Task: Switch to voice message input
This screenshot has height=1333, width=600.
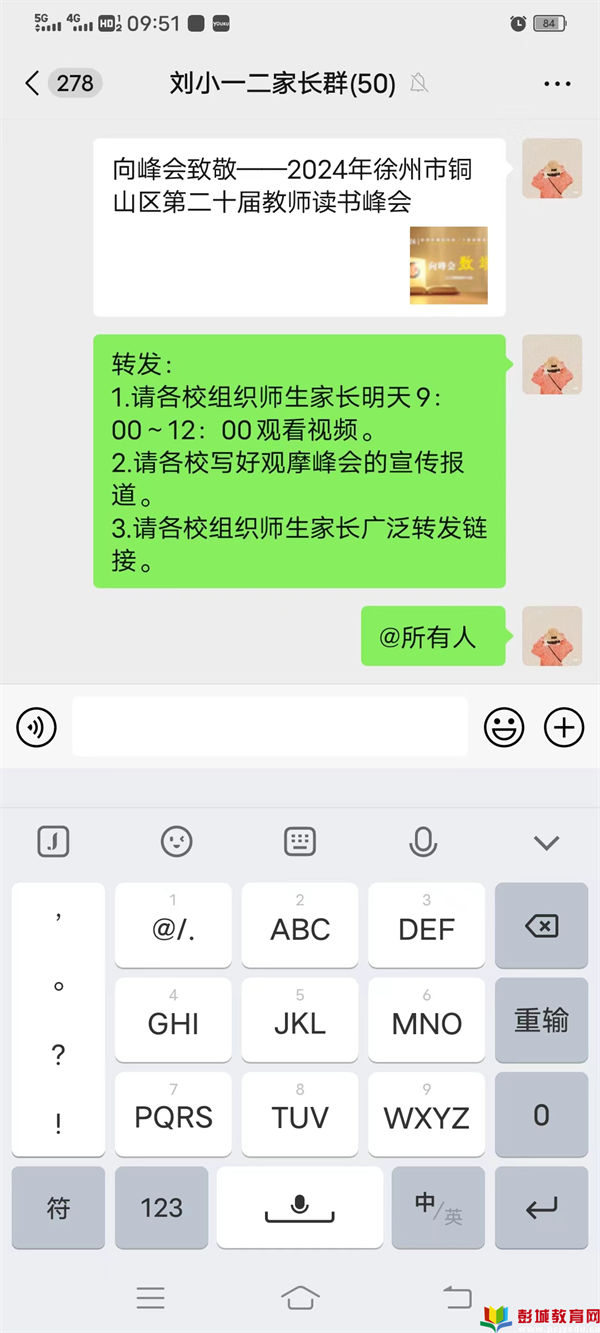Action: point(37,727)
